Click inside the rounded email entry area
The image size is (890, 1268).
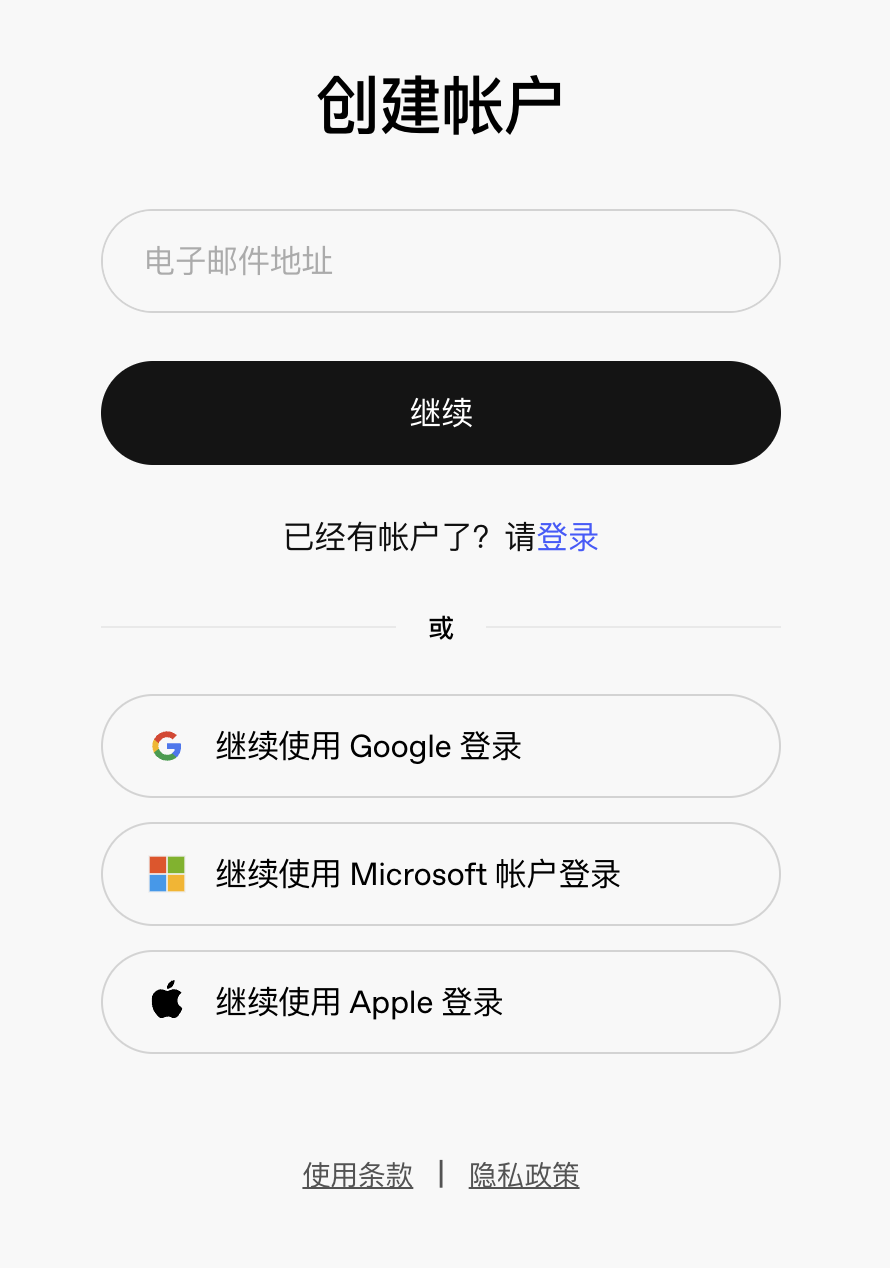[x=440, y=261]
